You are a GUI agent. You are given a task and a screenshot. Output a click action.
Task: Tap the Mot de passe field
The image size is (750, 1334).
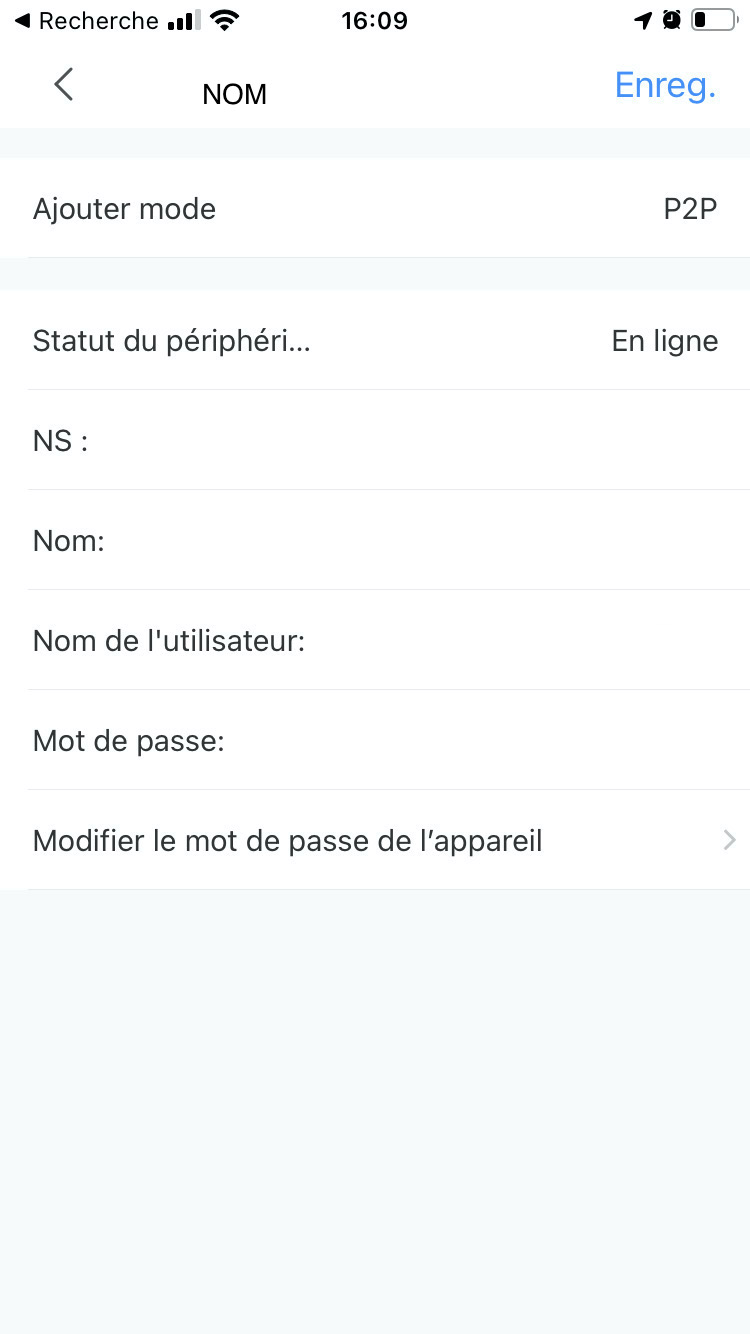[x=375, y=740]
